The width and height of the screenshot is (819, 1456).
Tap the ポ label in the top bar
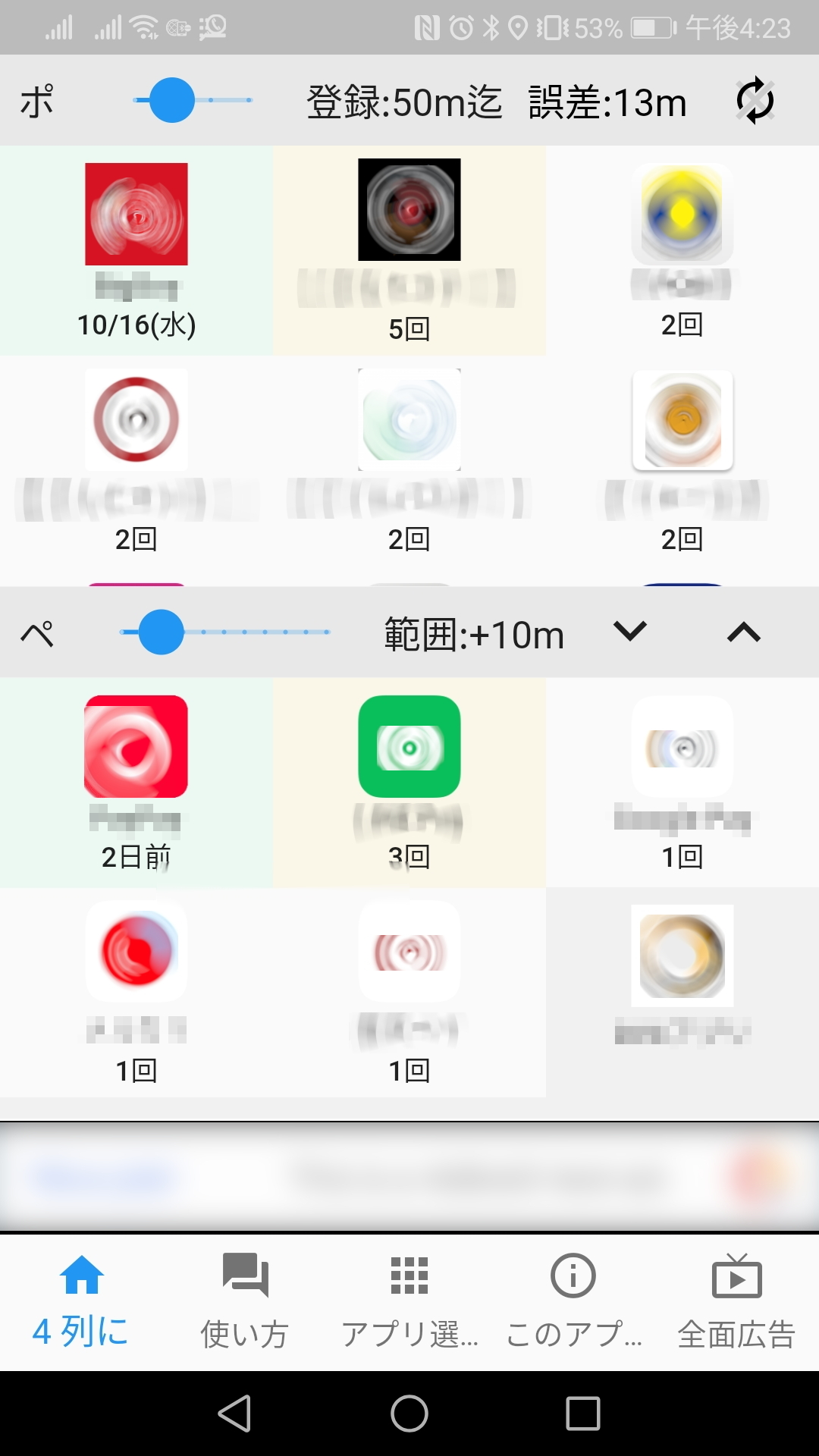coord(36,101)
